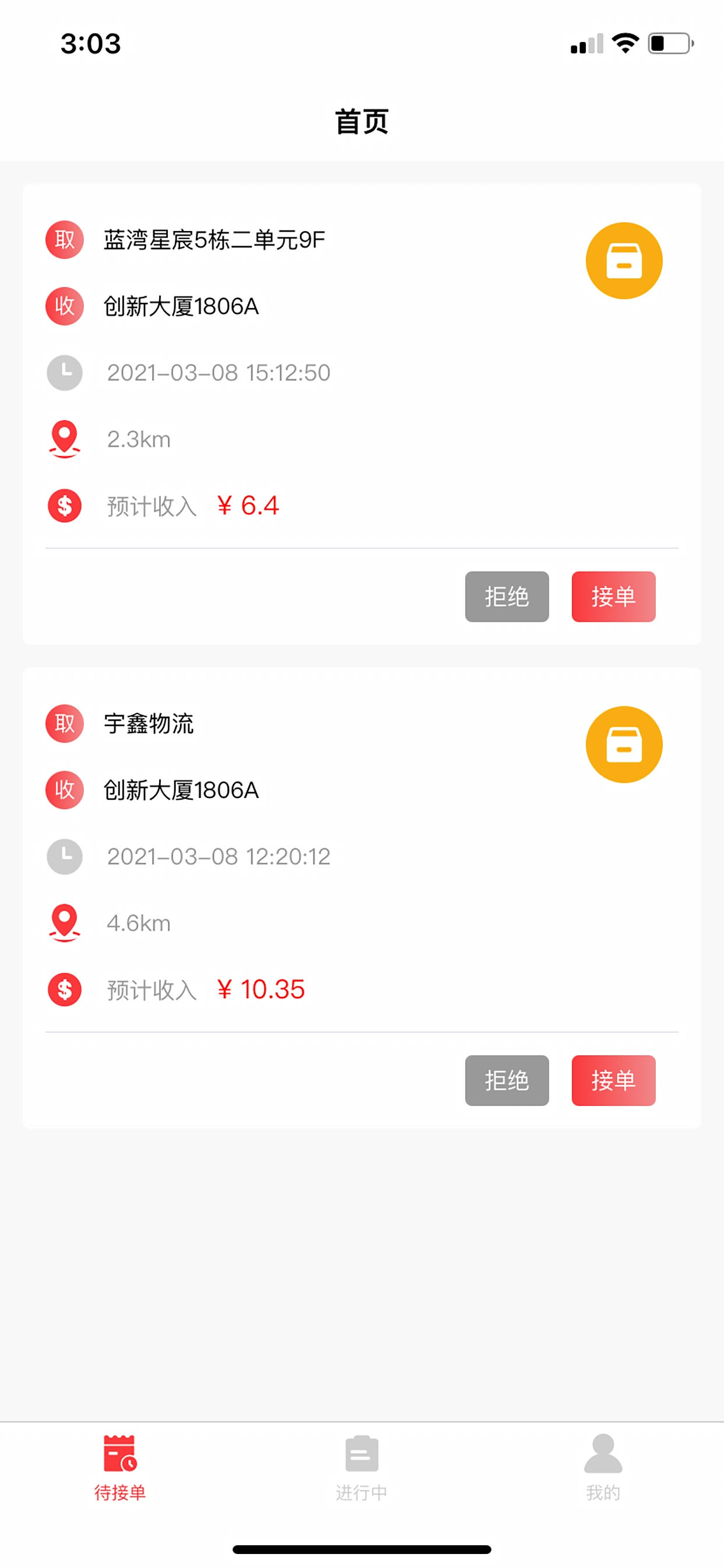Accept the 宇鑫物流 pickup order

613,1080
